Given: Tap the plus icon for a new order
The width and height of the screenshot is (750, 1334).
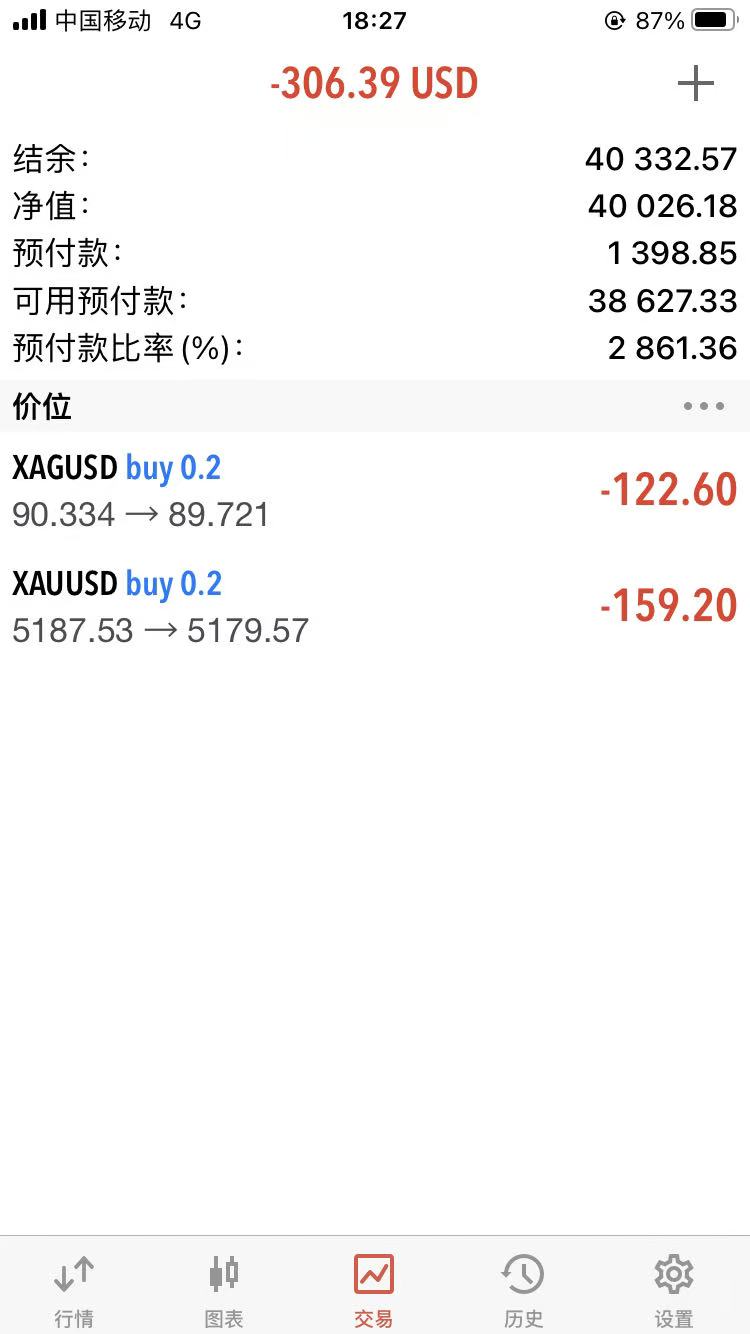Looking at the screenshot, I should (x=695, y=84).
